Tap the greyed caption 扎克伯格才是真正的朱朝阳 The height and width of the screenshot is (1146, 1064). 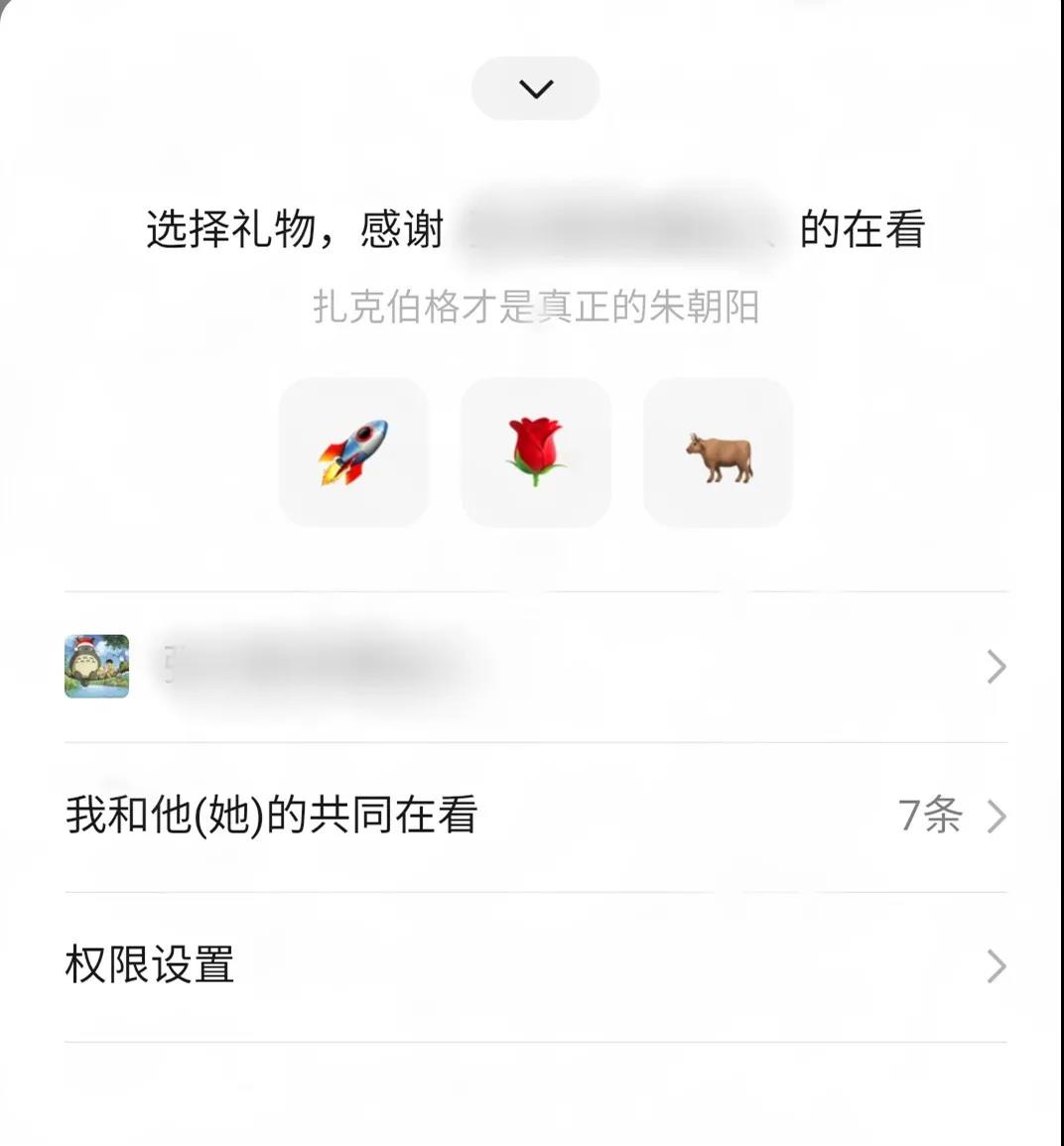click(x=535, y=309)
